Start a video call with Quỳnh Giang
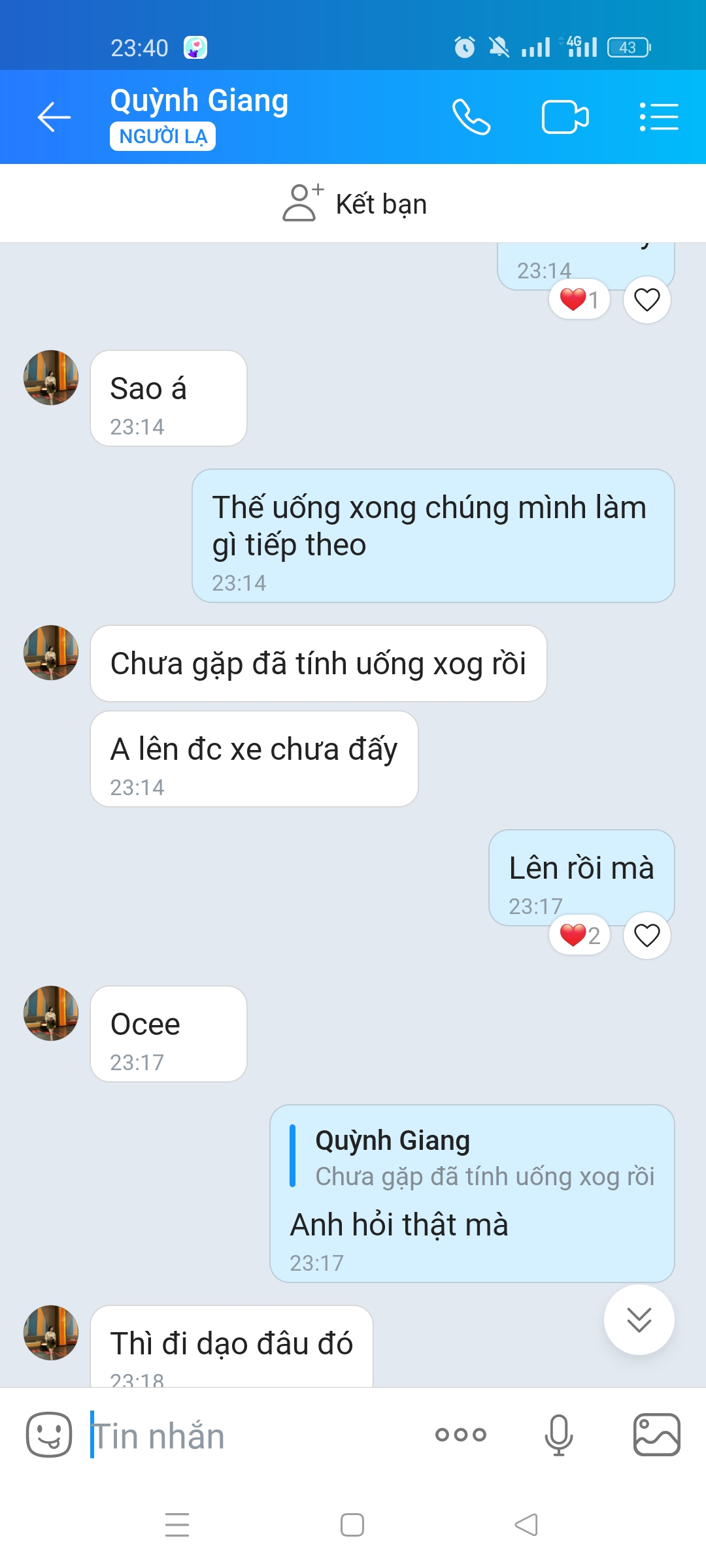Screen dimensions: 706x1568 coord(565,118)
